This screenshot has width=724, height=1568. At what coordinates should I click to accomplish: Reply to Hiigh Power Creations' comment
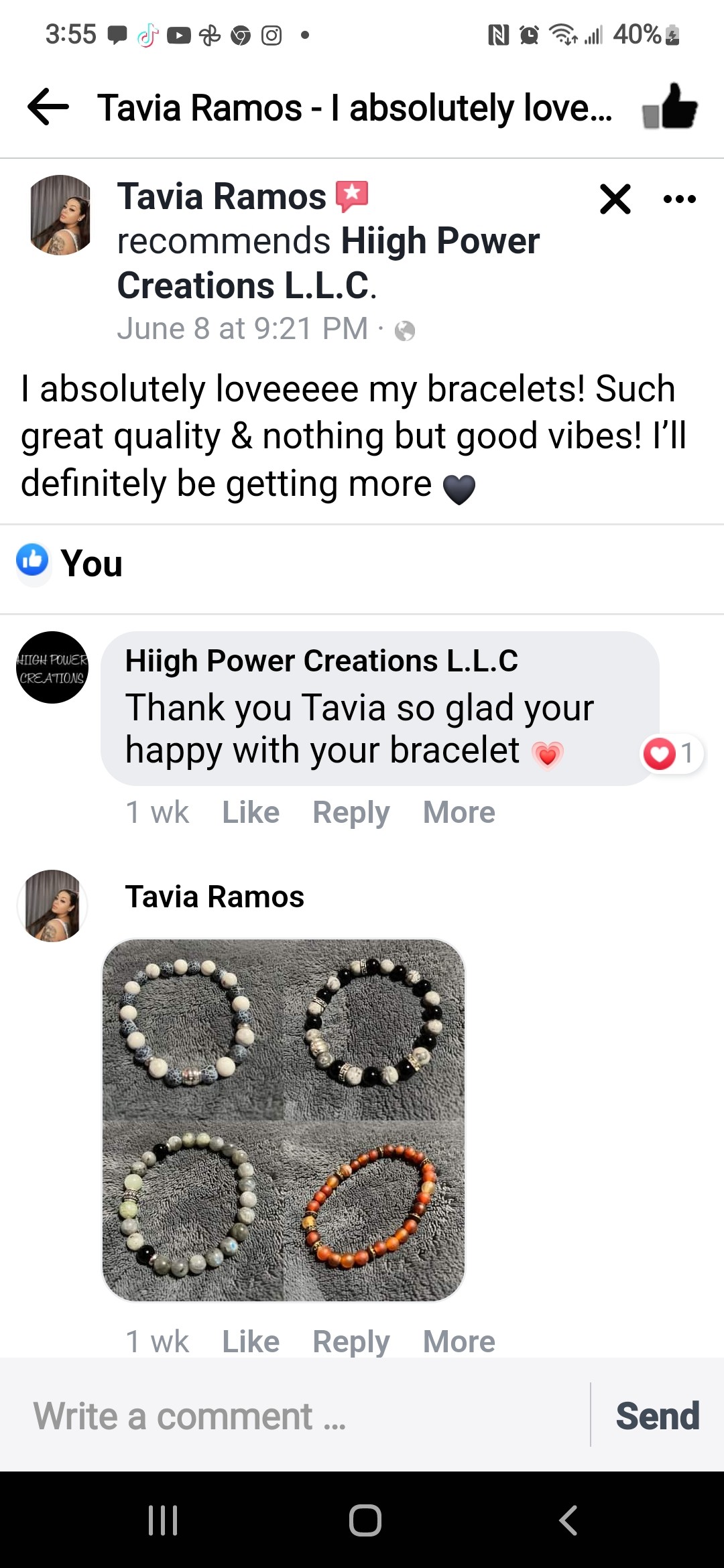(x=351, y=812)
